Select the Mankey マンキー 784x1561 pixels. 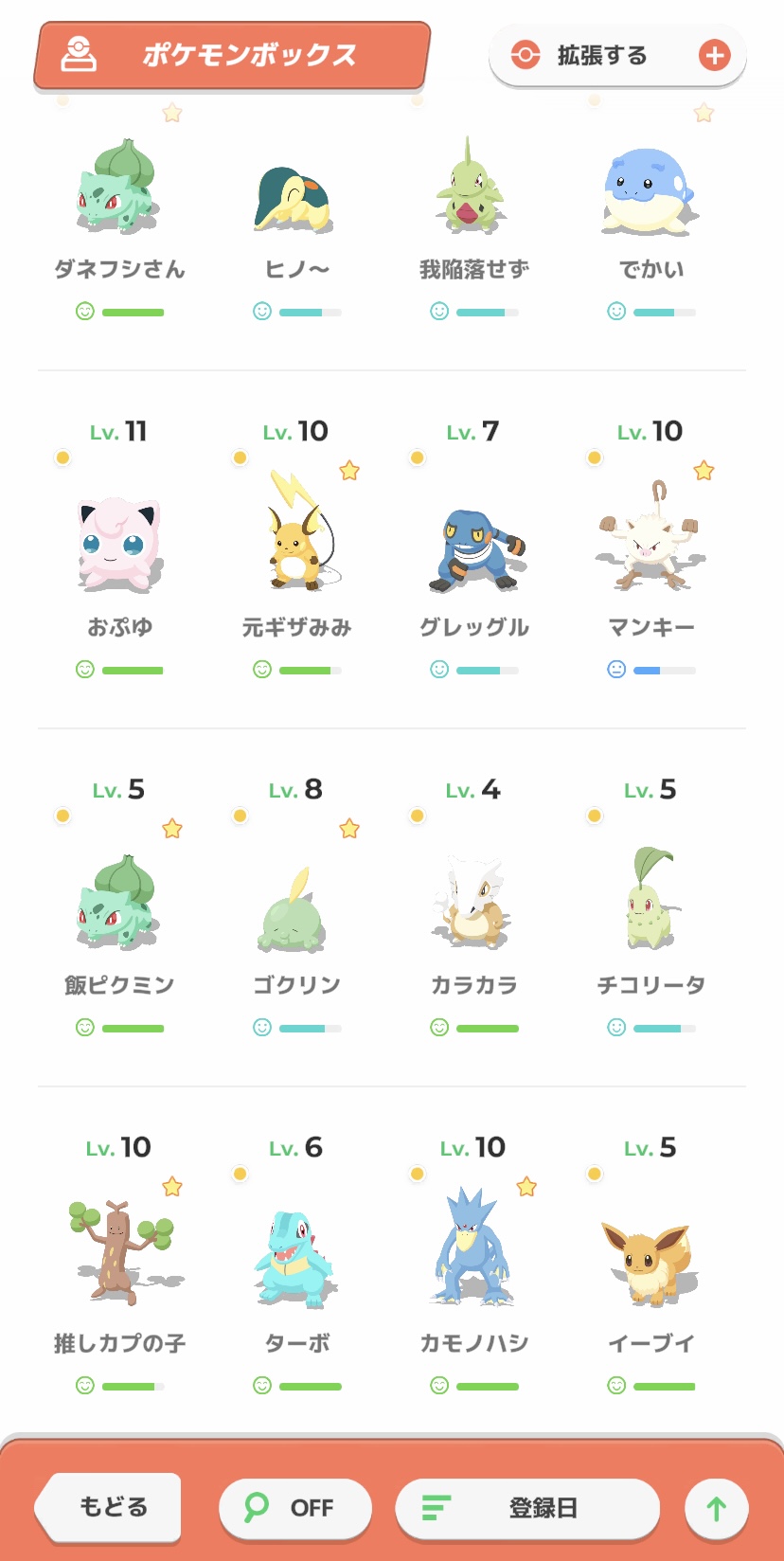point(650,545)
